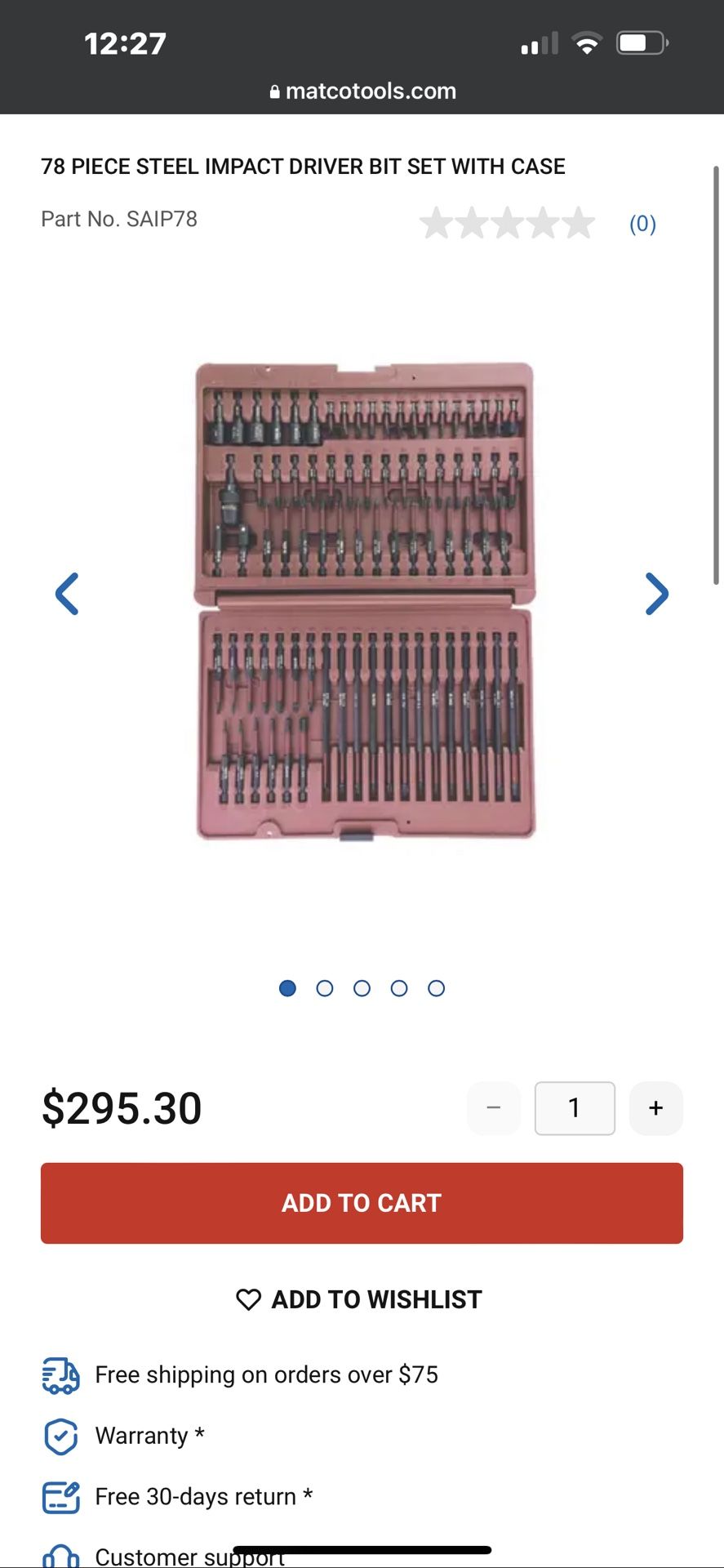Show the previous product image

67,594
